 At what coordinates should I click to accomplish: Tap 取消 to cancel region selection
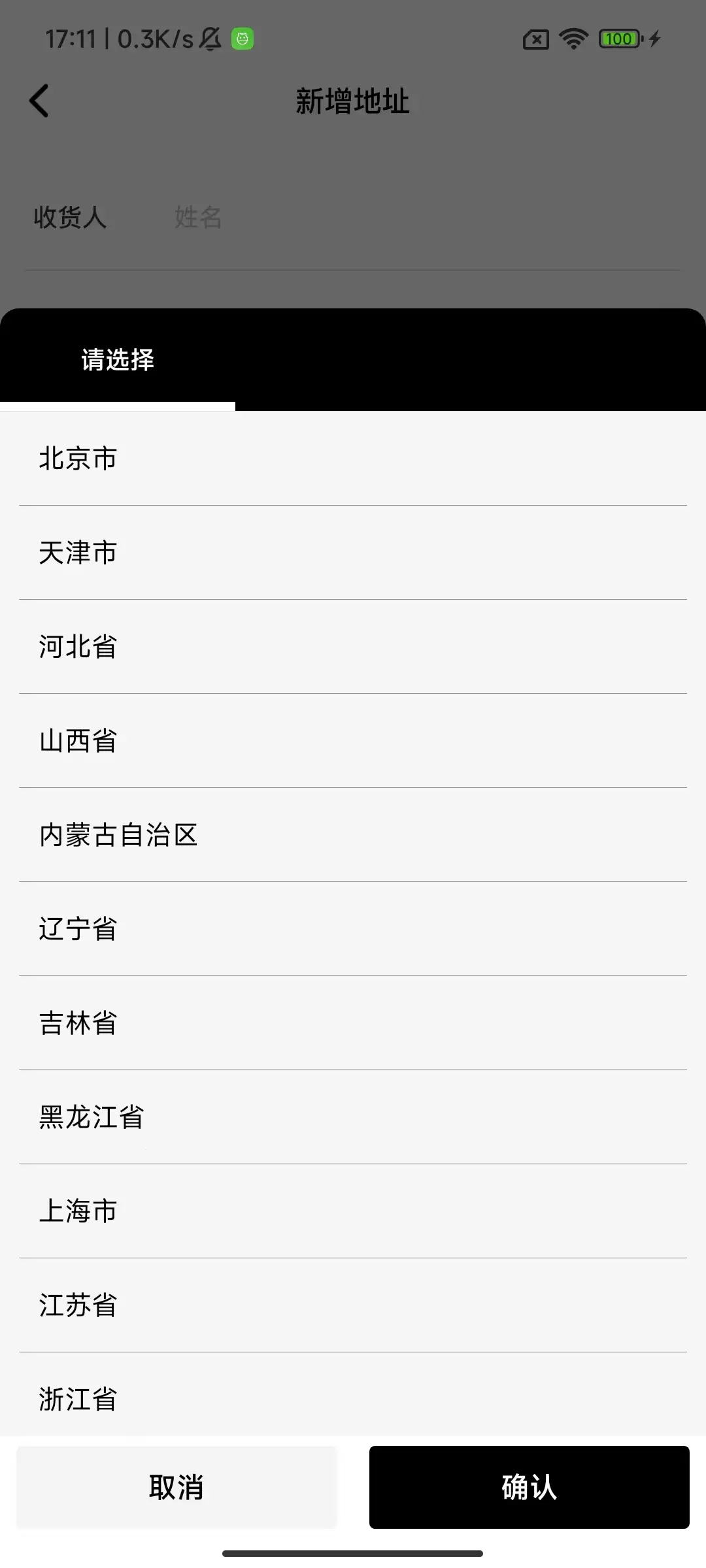point(176,1487)
